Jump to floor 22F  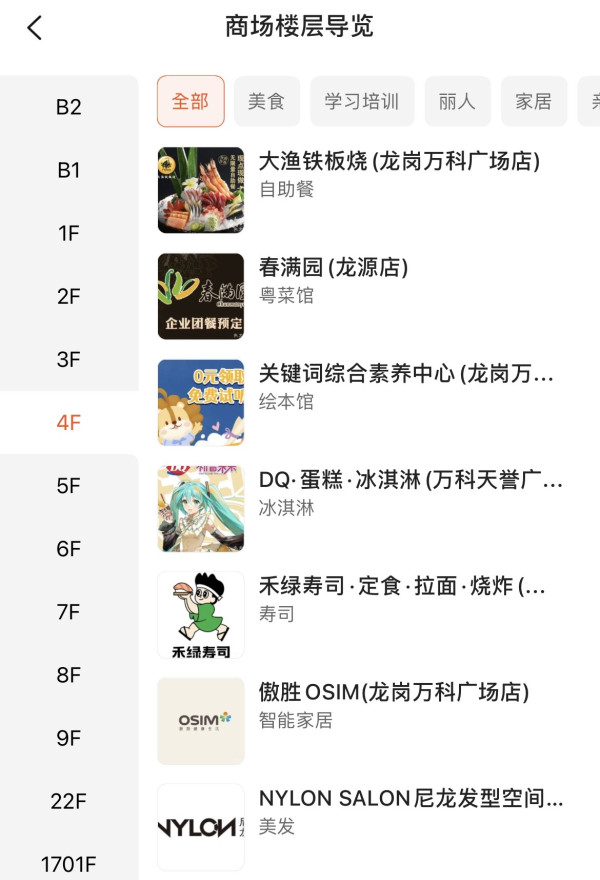tap(68, 801)
